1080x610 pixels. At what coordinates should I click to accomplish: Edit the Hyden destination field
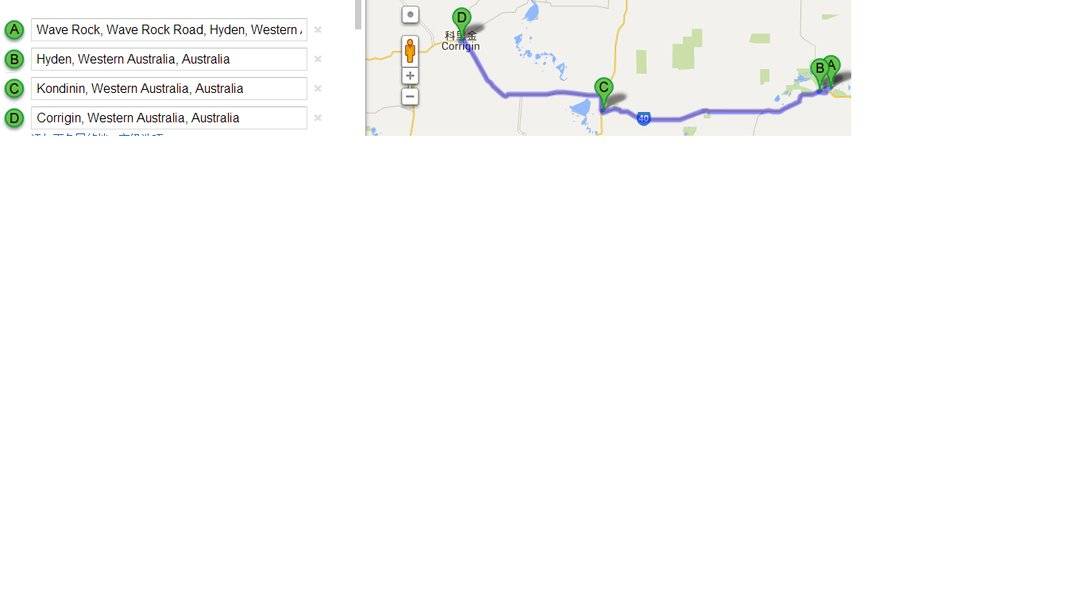(168, 59)
